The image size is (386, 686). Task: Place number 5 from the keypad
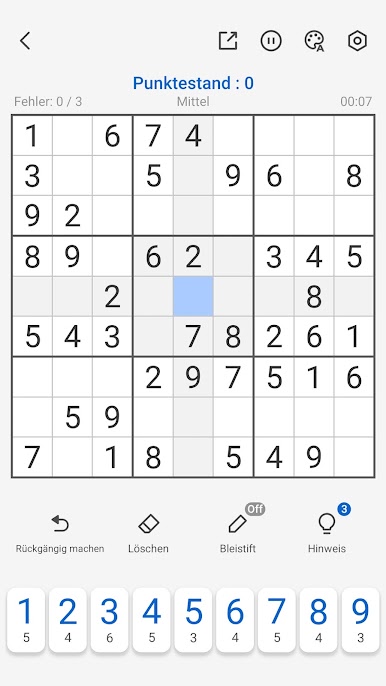(193, 620)
